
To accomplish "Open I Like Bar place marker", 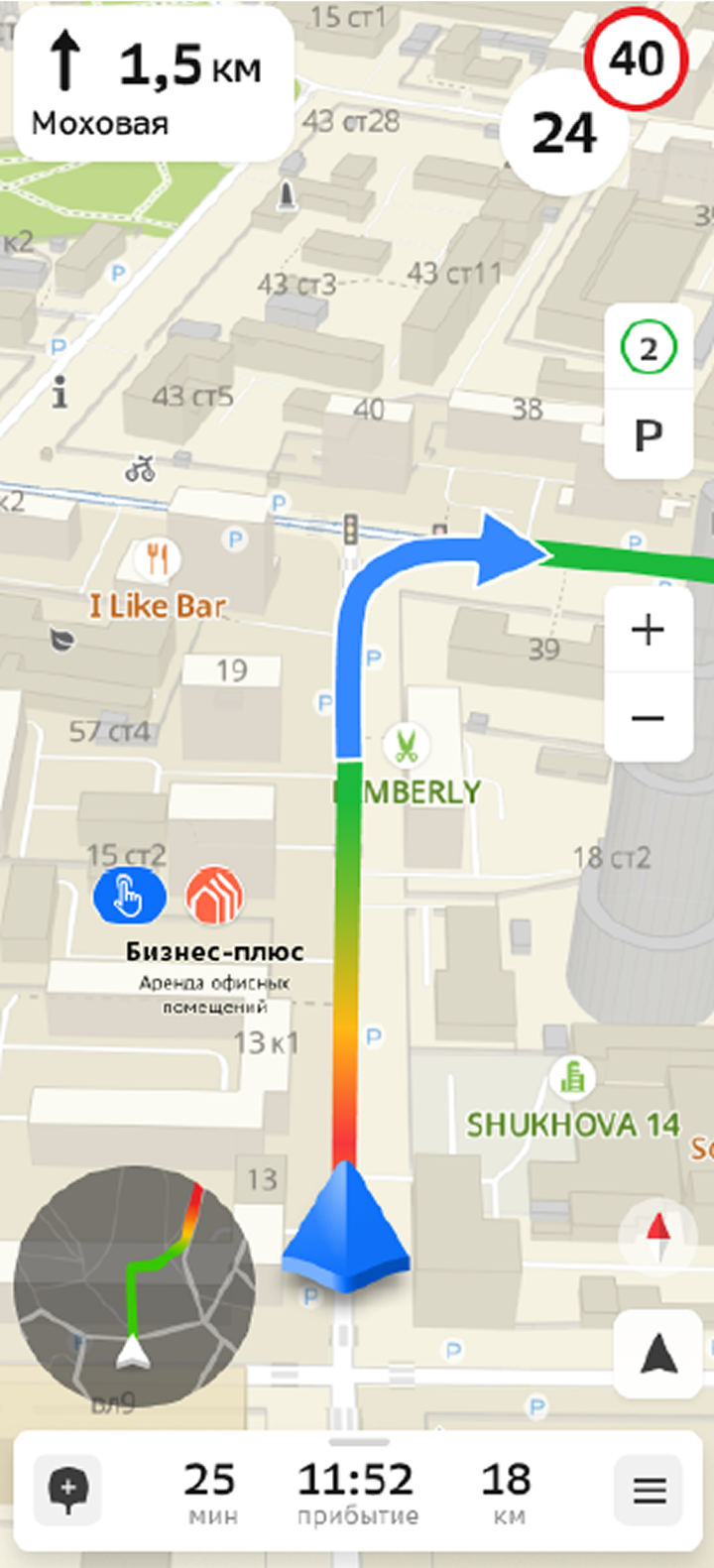I will (x=157, y=560).
